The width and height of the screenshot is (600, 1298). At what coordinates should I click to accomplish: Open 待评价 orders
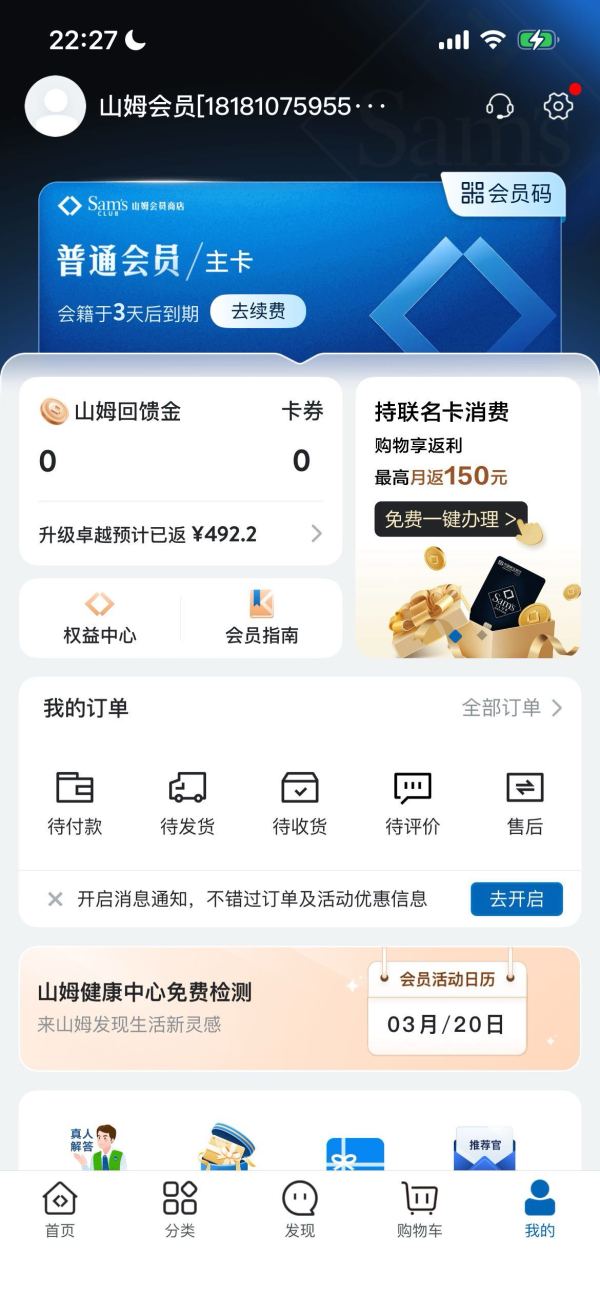click(412, 803)
